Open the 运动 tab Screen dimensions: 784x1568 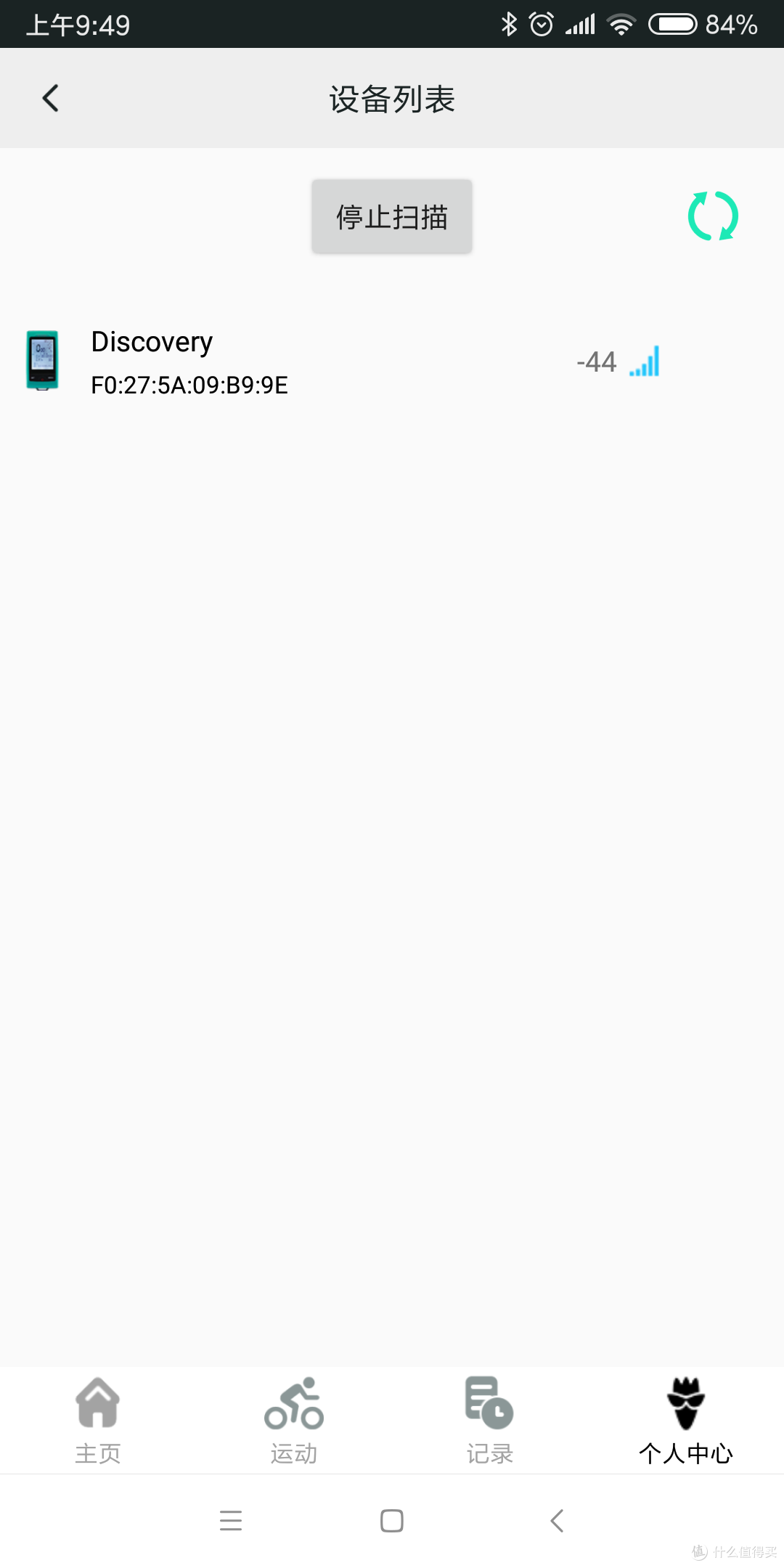(x=294, y=1421)
